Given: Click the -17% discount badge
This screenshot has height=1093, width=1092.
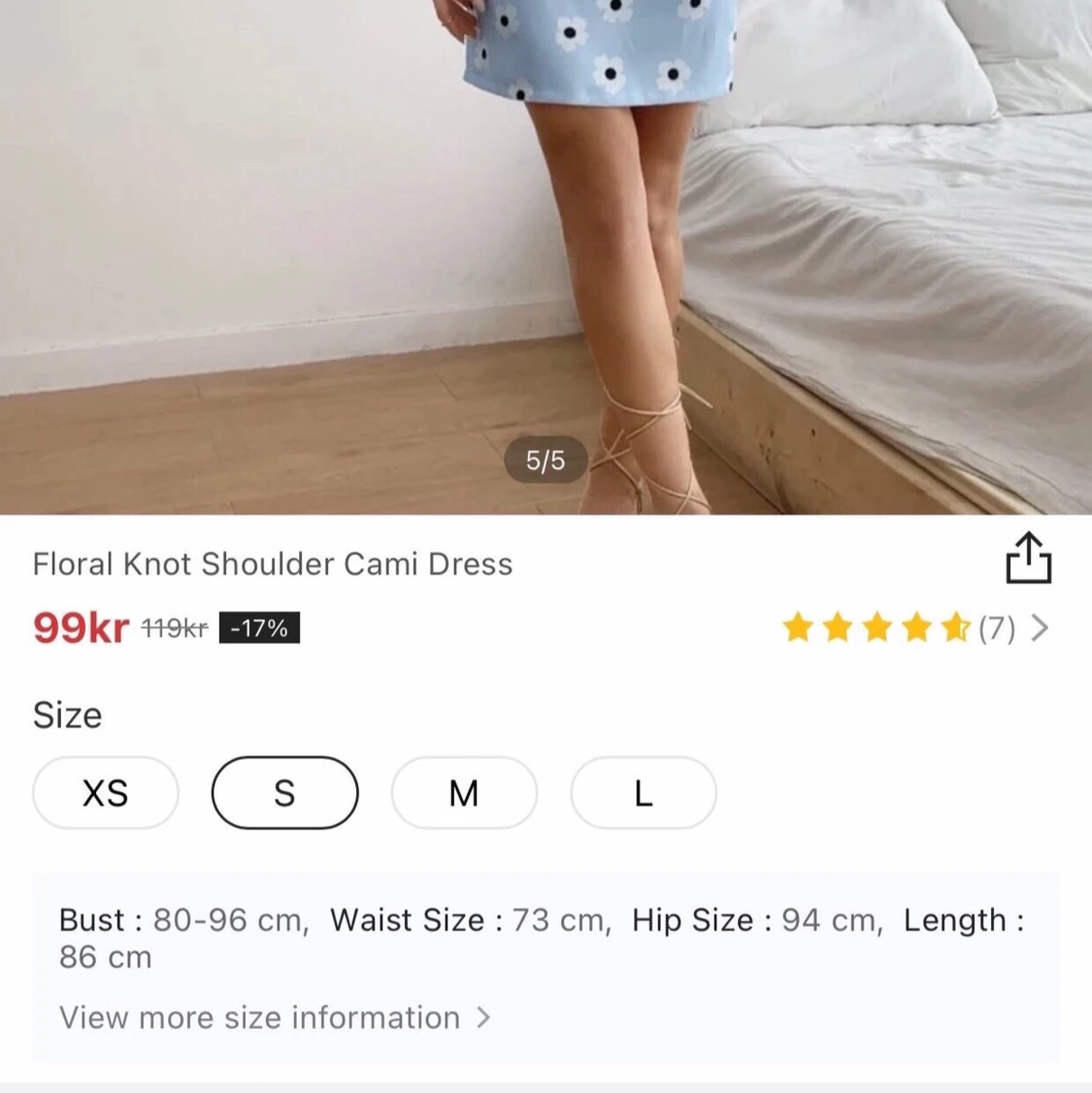Looking at the screenshot, I should pyautogui.click(x=258, y=627).
